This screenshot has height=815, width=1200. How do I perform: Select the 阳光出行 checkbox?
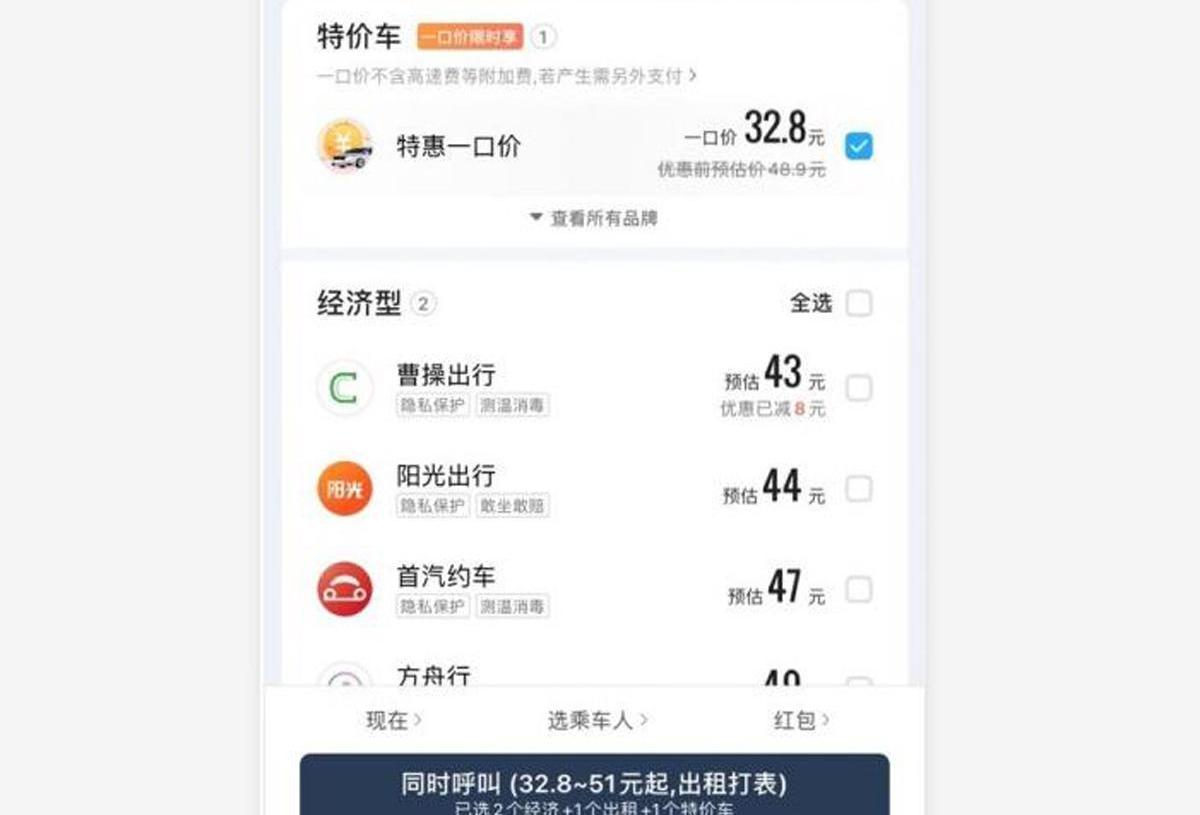point(858,489)
